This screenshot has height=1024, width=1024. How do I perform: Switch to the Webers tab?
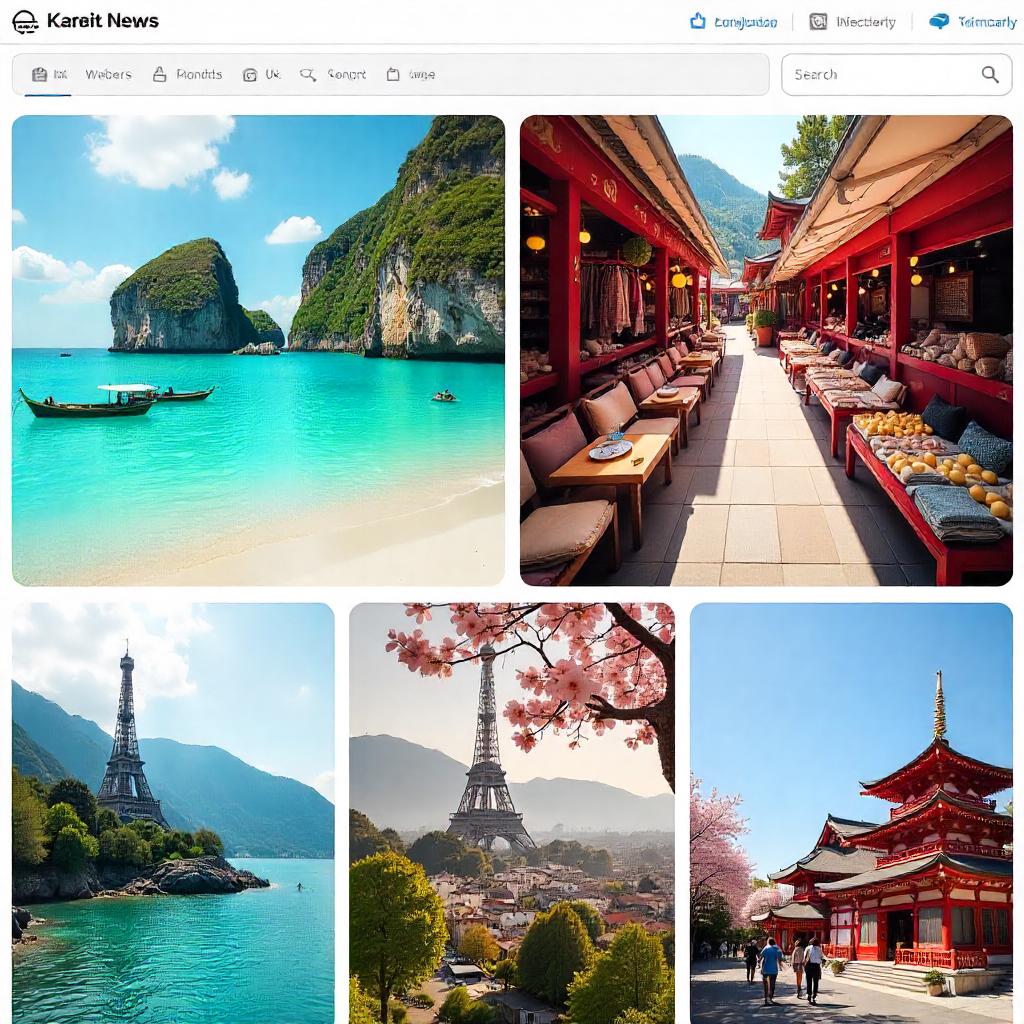point(108,74)
